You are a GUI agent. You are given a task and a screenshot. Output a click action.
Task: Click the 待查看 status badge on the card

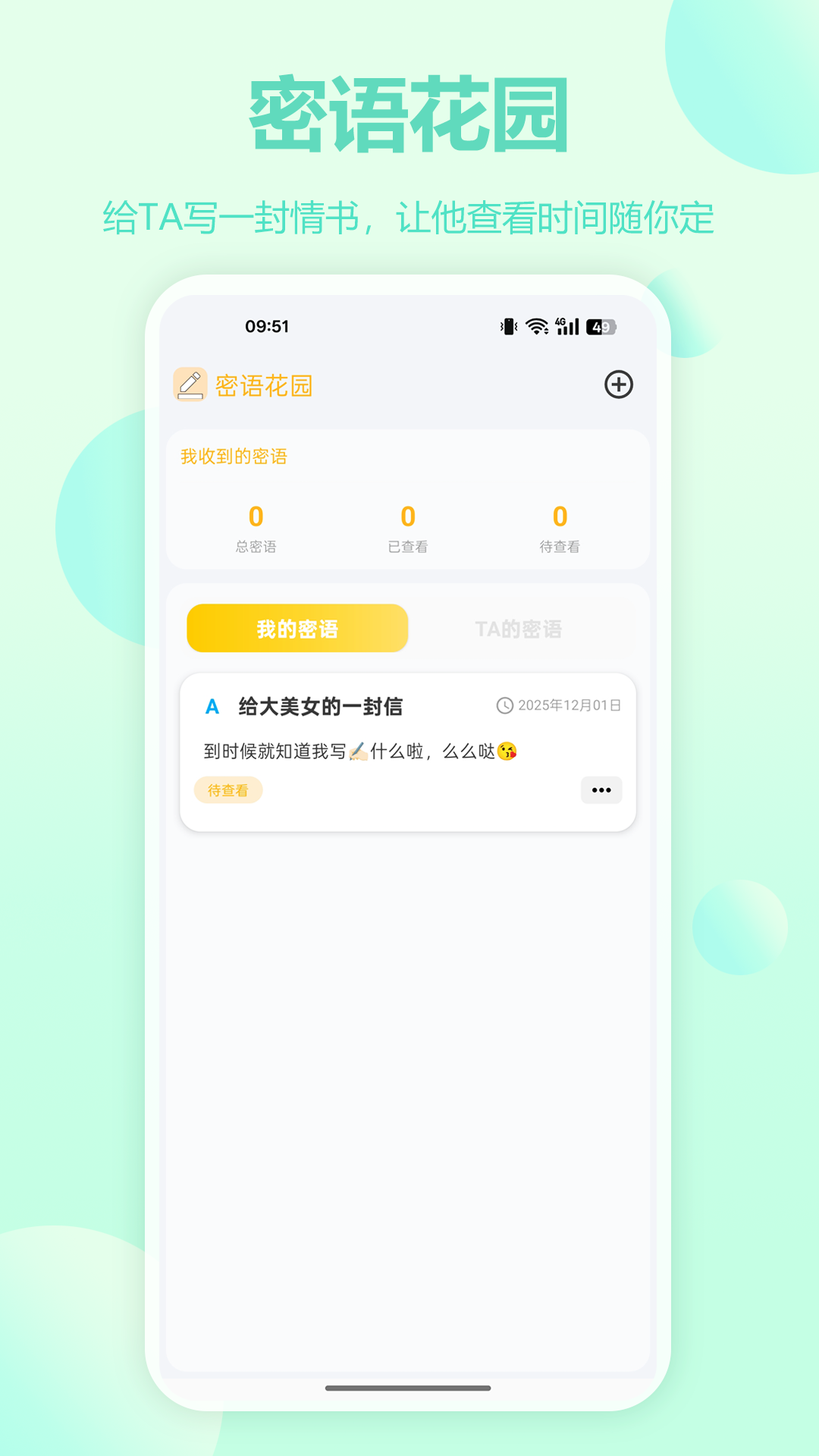pyautogui.click(x=228, y=790)
